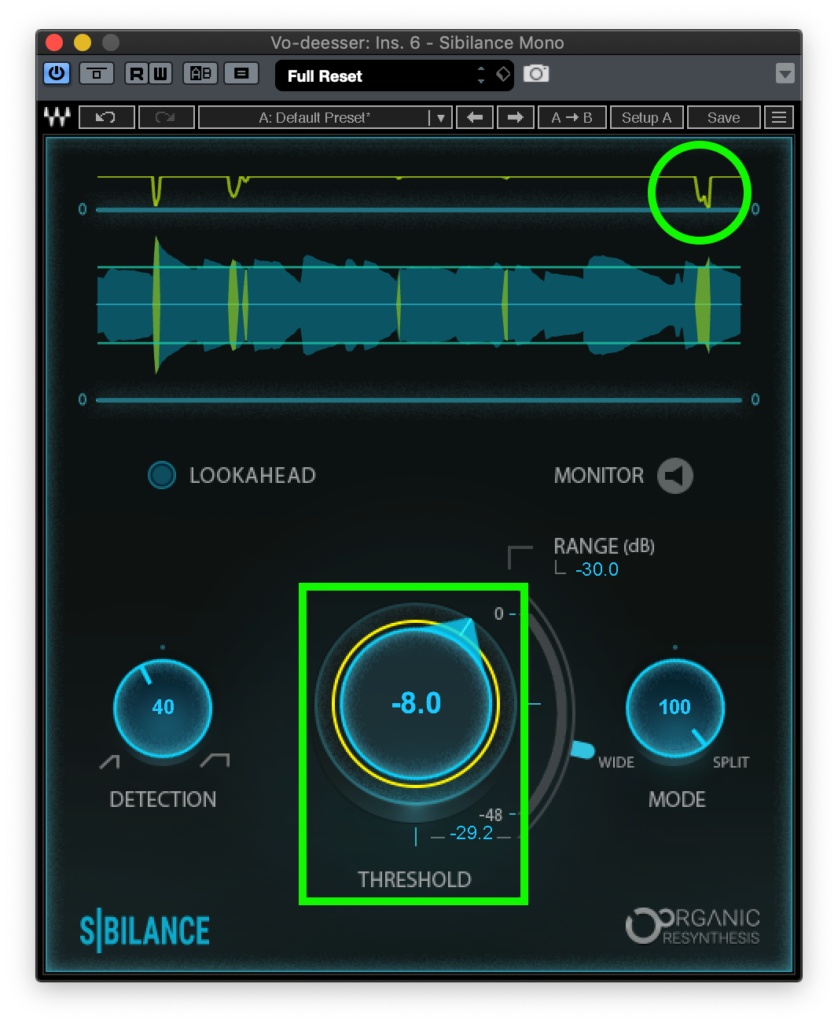
Task: Undo the last change
Action: (x=105, y=117)
